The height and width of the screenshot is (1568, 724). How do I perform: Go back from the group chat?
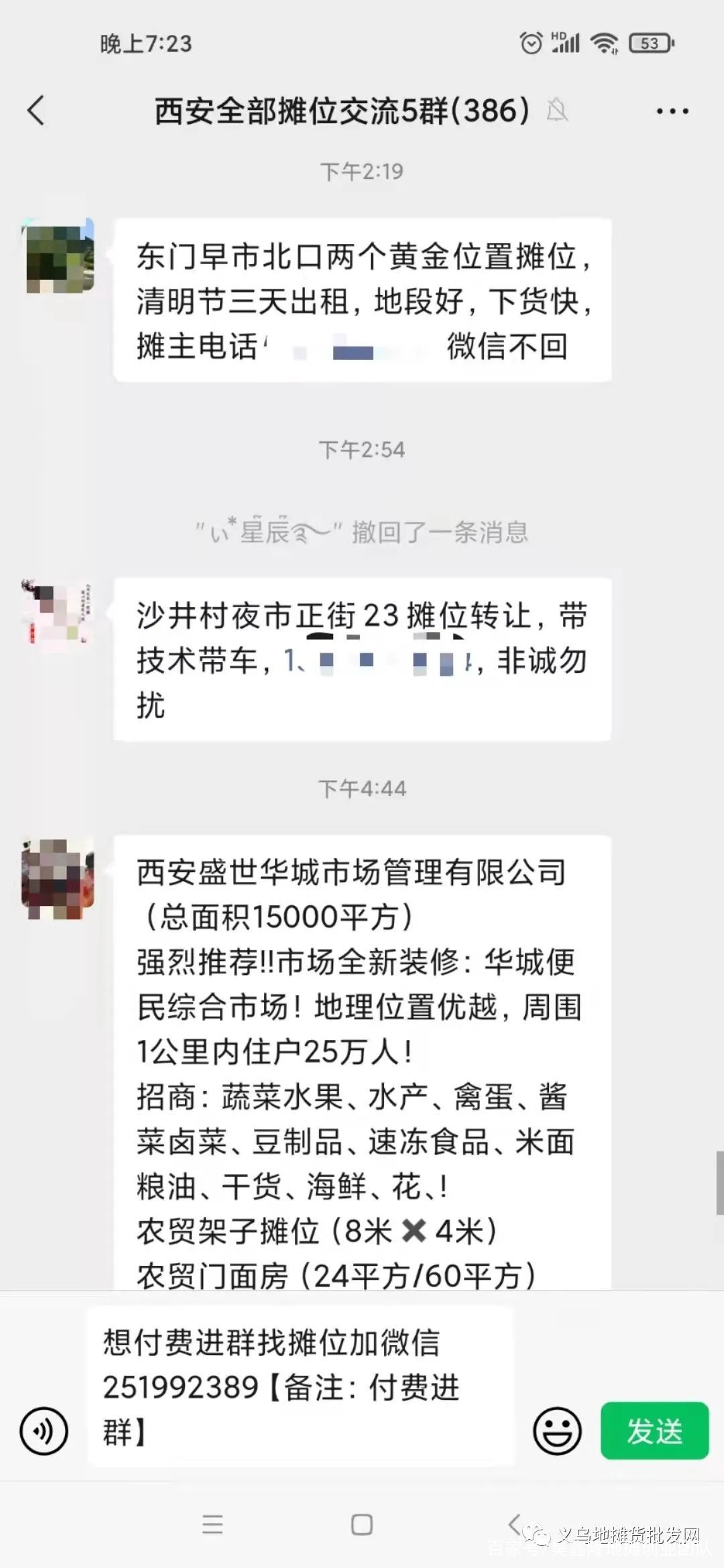click(x=36, y=111)
